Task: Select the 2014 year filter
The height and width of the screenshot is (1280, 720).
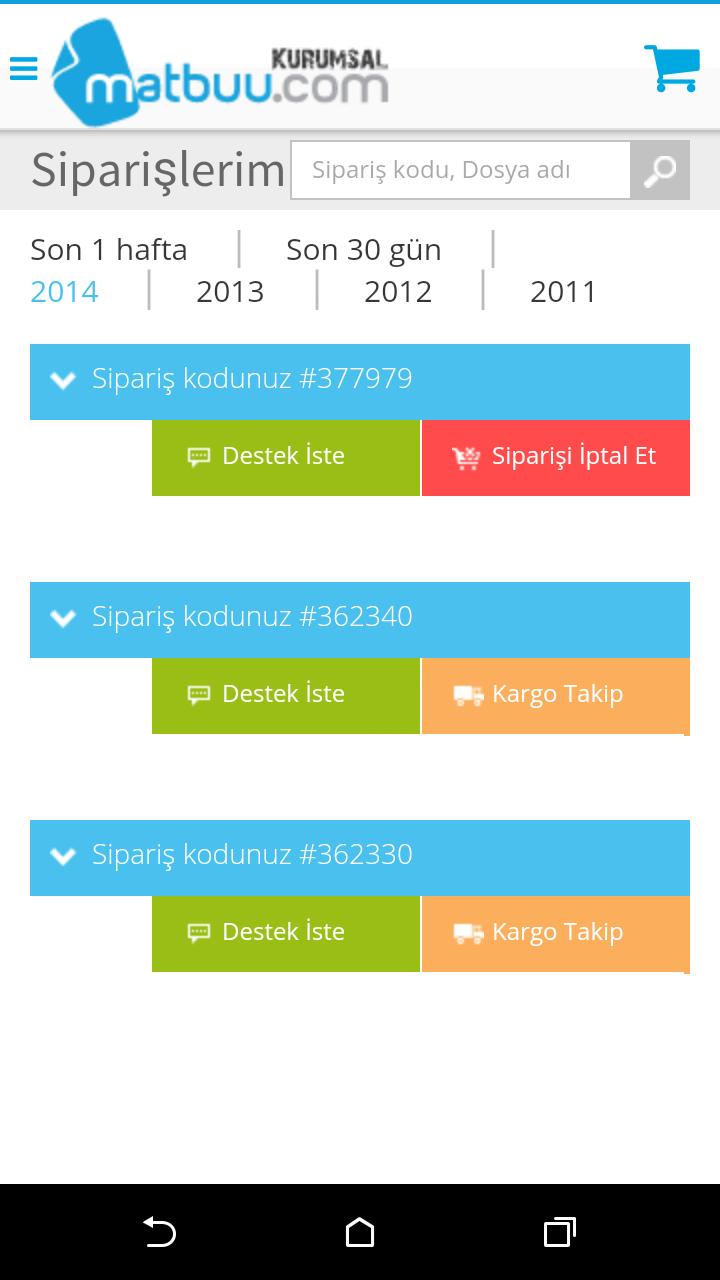Action: tap(64, 291)
